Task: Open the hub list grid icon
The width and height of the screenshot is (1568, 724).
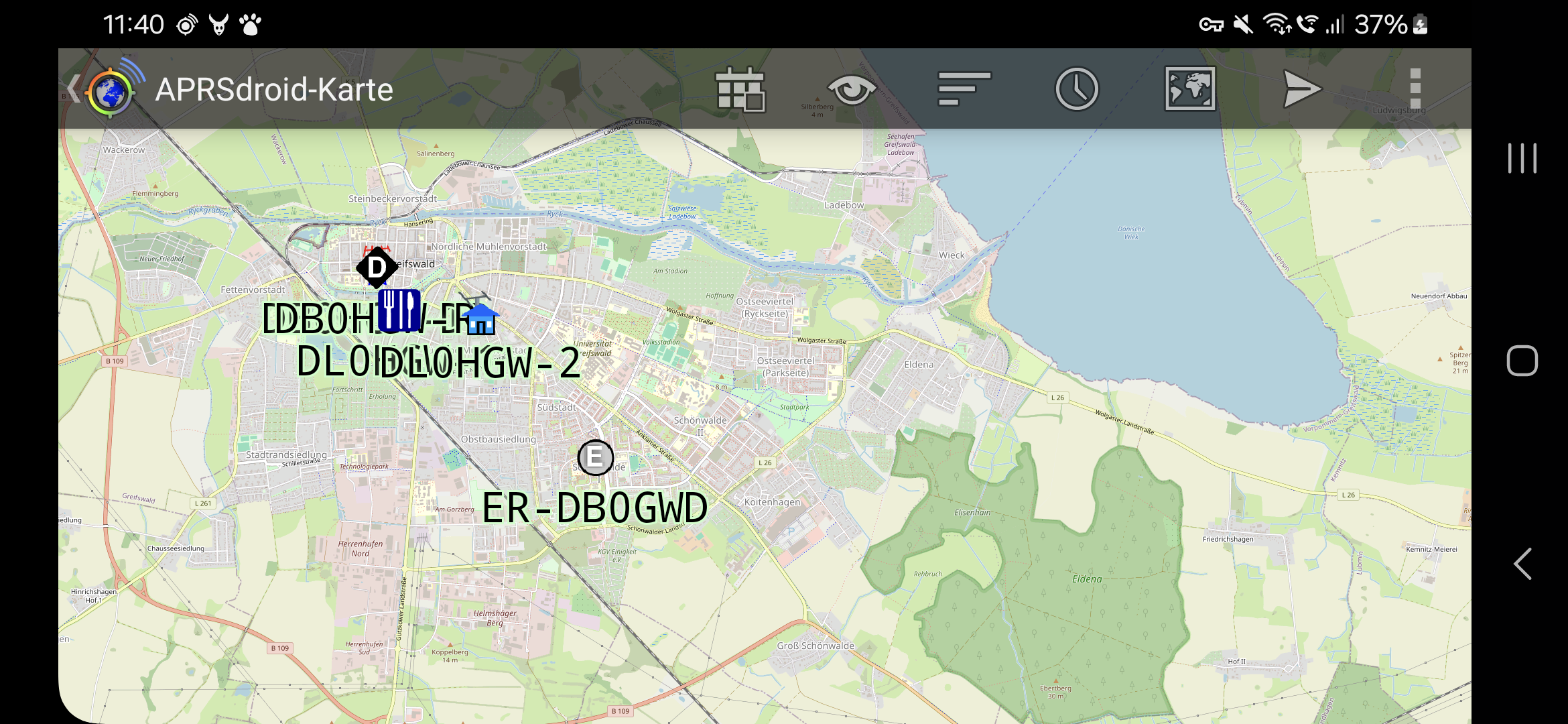Action: [x=740, y=89]
